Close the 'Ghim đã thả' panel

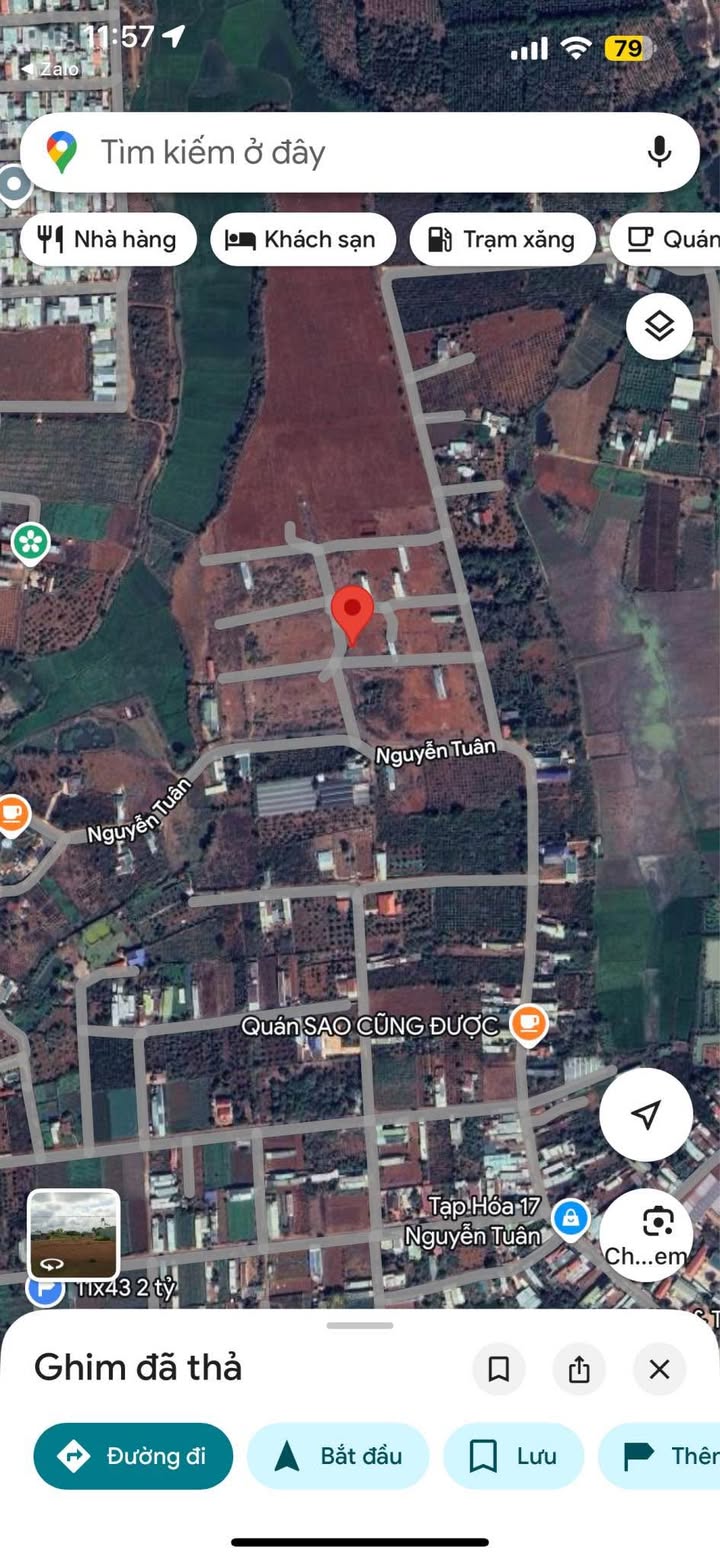[x=659, y=1369]
